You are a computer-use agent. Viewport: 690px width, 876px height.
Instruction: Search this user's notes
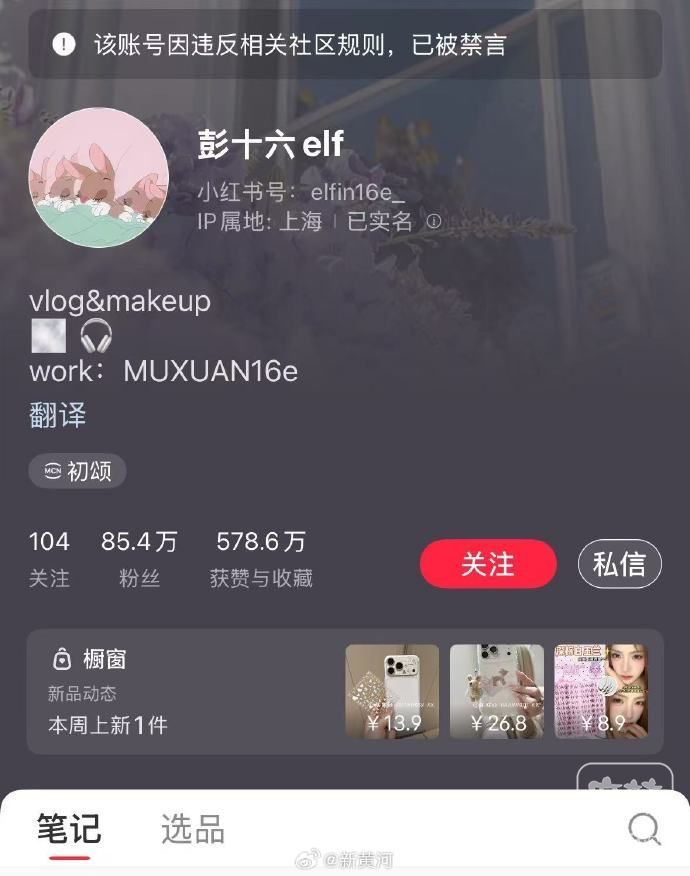(x=644, y=828)
